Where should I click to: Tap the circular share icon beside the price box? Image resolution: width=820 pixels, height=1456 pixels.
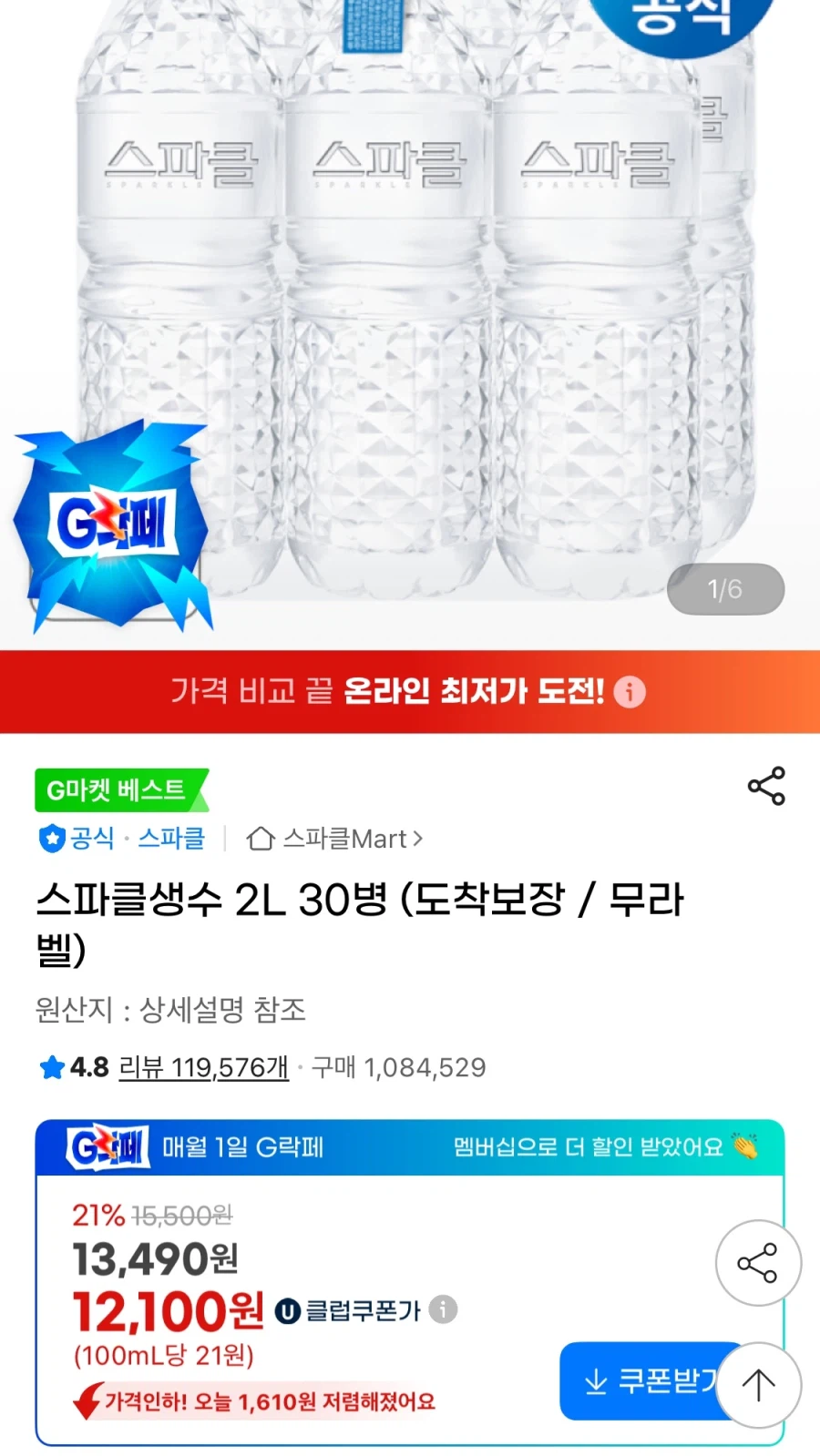[758, 1264]
